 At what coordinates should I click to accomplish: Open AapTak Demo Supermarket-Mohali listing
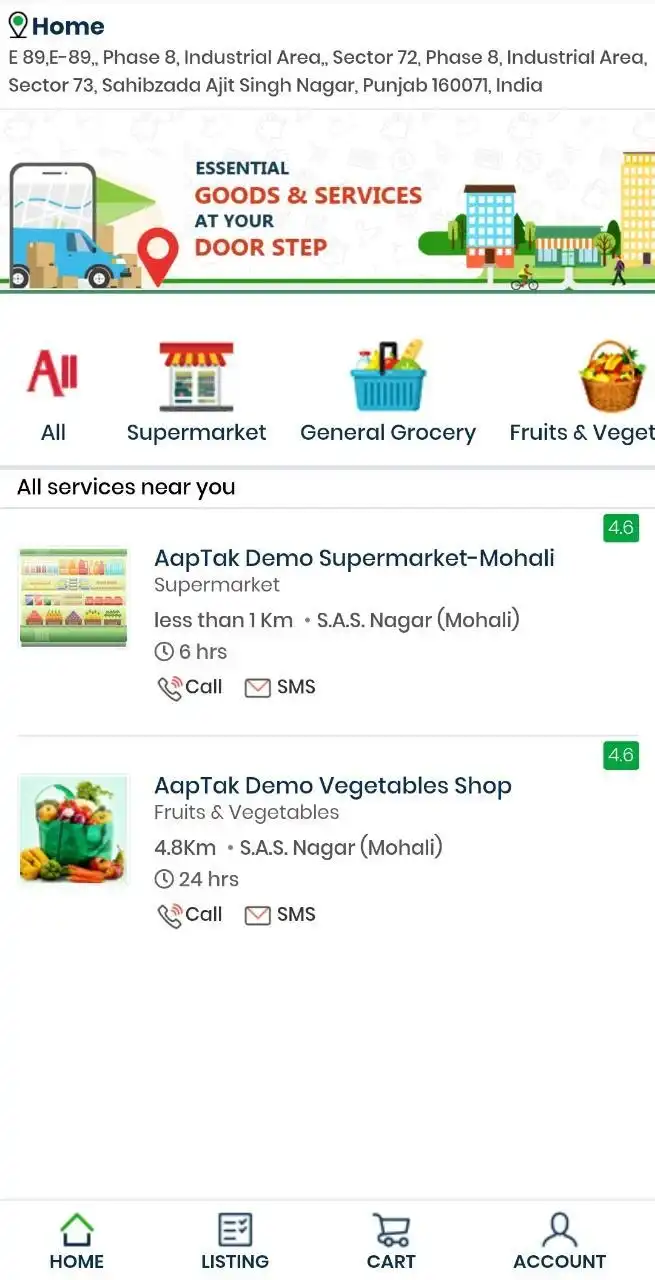click(354, 558)
